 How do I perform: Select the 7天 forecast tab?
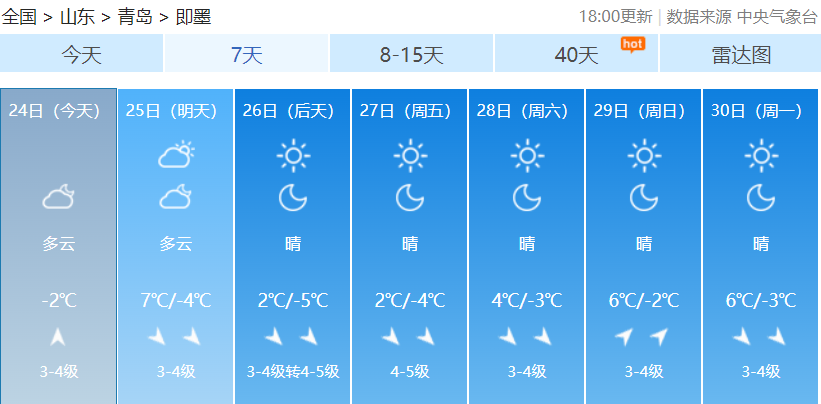tap(246, 53)
